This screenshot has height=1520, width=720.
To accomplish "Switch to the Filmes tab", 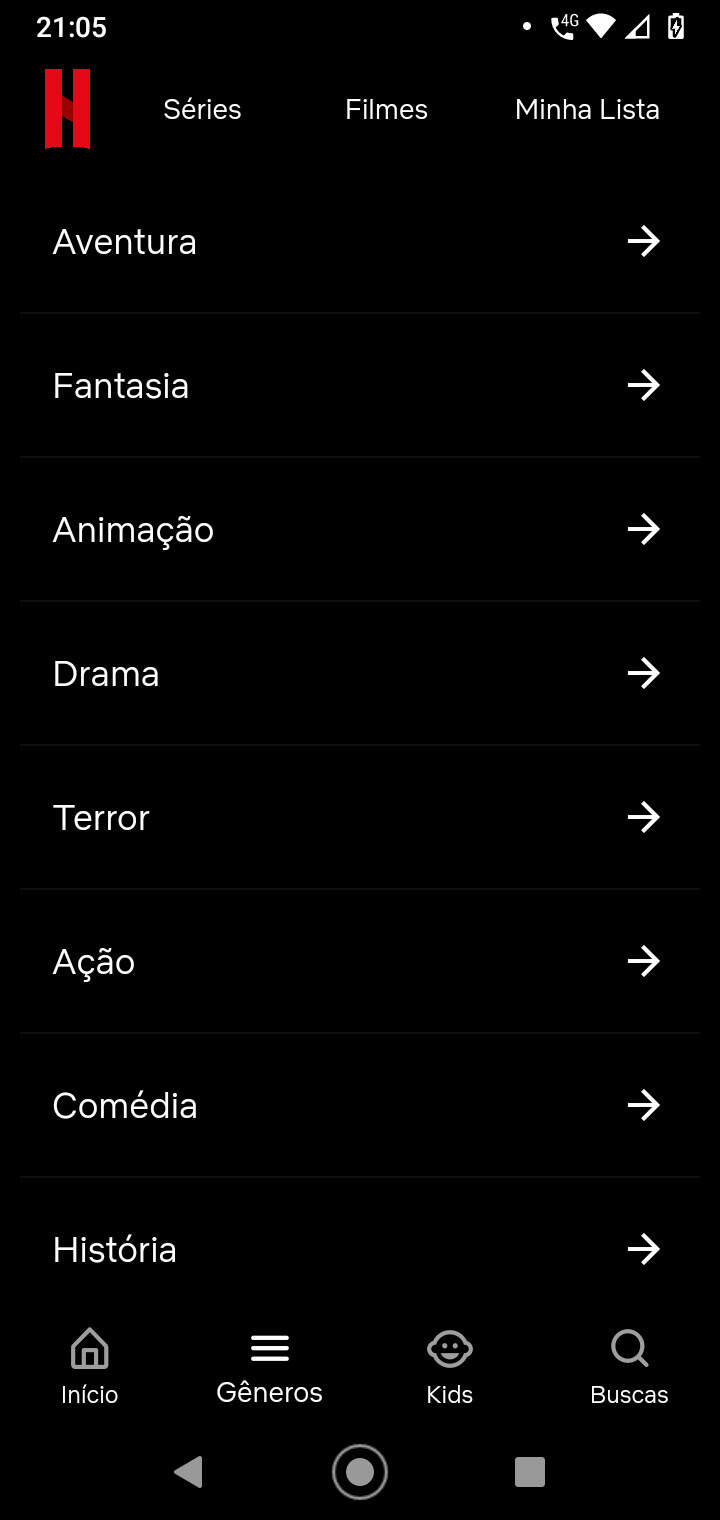I will (386, 109).
